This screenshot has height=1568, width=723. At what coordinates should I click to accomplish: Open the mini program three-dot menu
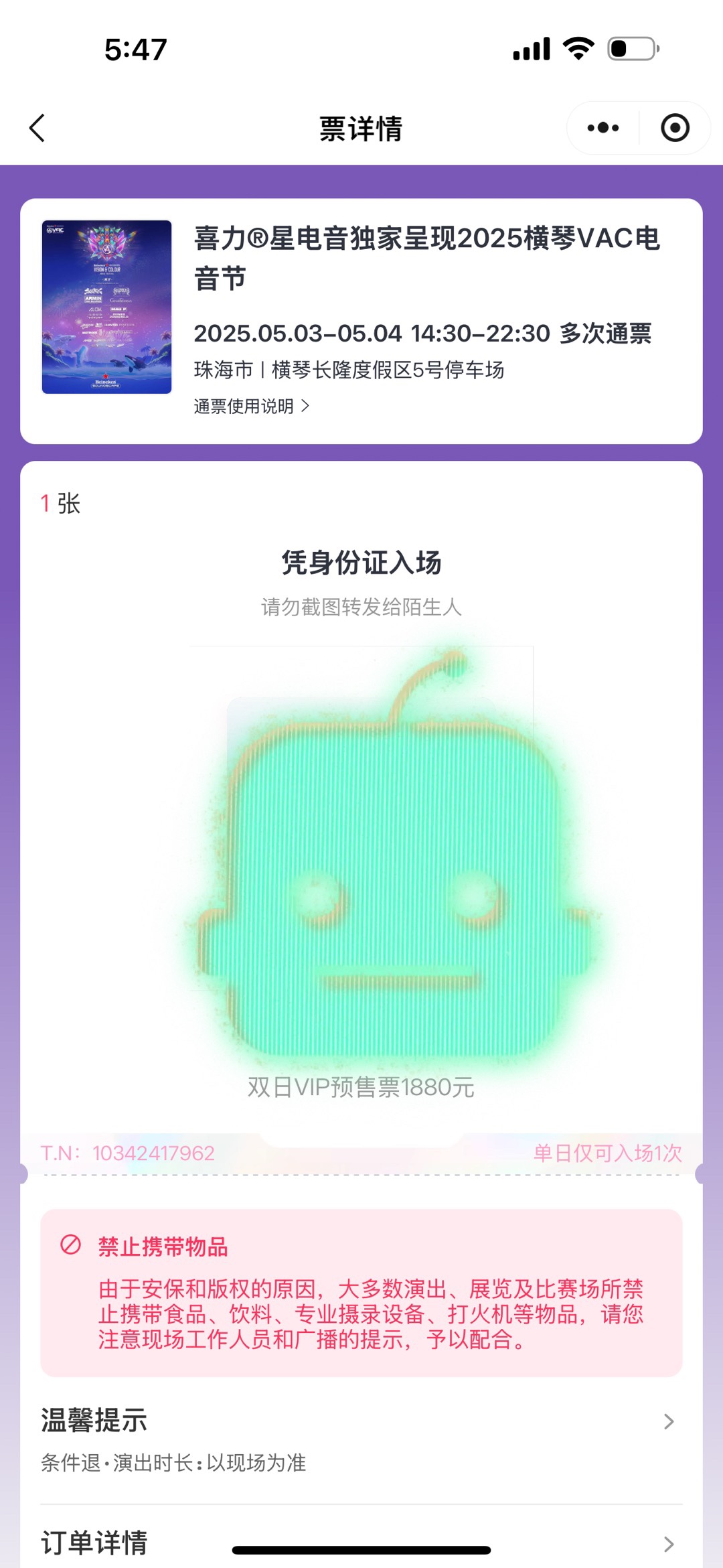(602, 128)
